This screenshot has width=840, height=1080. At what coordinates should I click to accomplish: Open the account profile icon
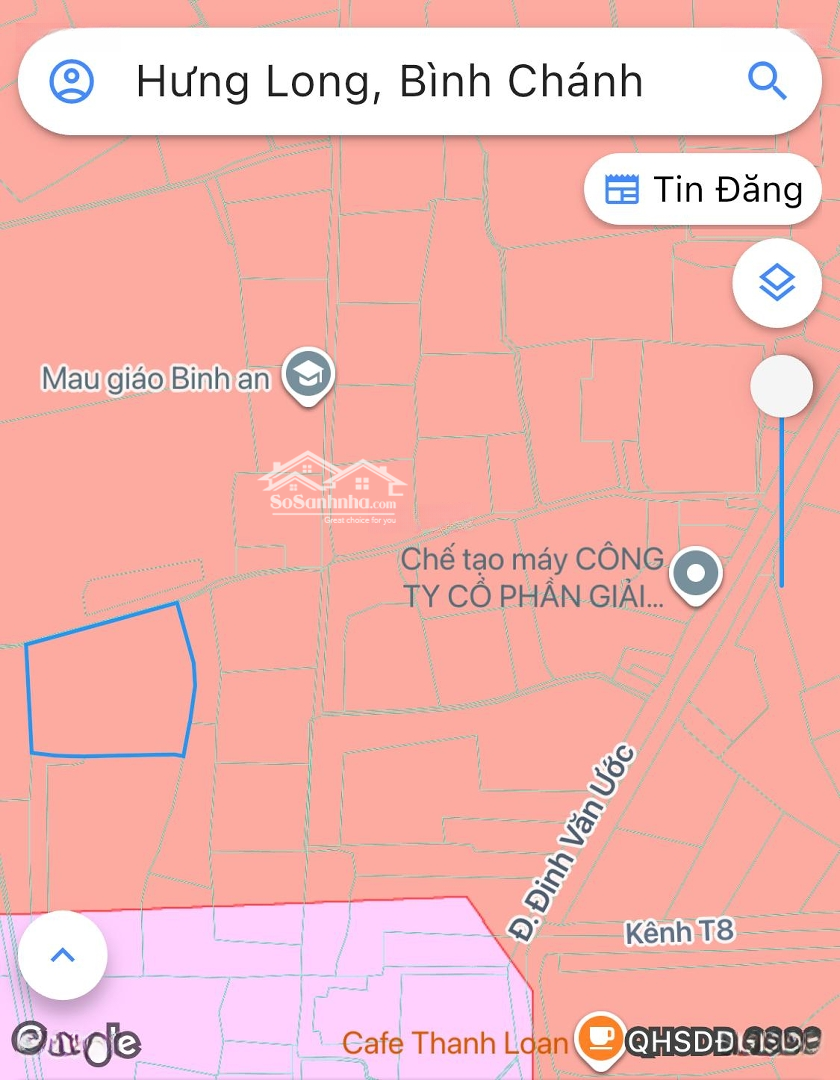pos(72,81)
